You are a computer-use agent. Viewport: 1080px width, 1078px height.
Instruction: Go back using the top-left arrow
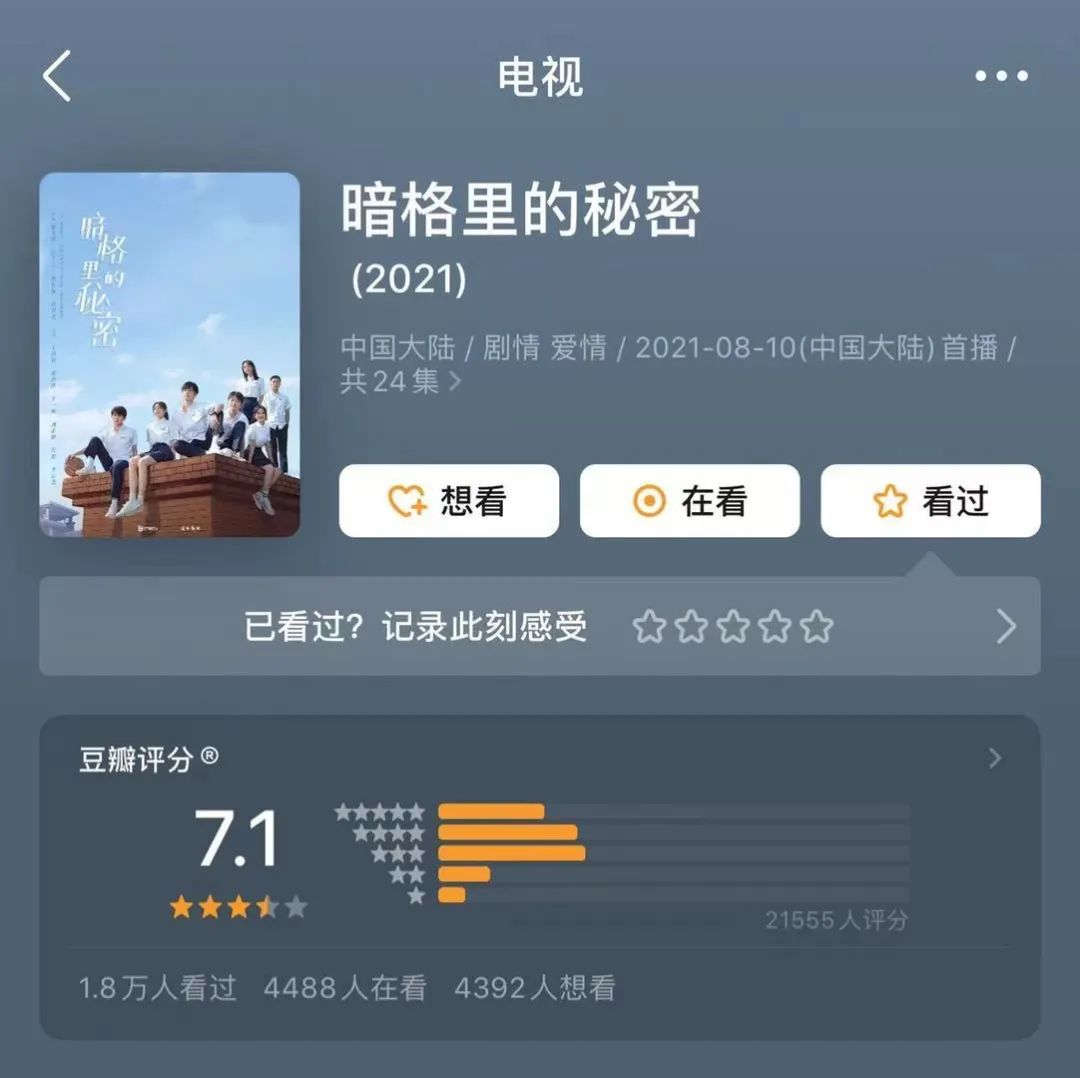click(x=57, y=77)
